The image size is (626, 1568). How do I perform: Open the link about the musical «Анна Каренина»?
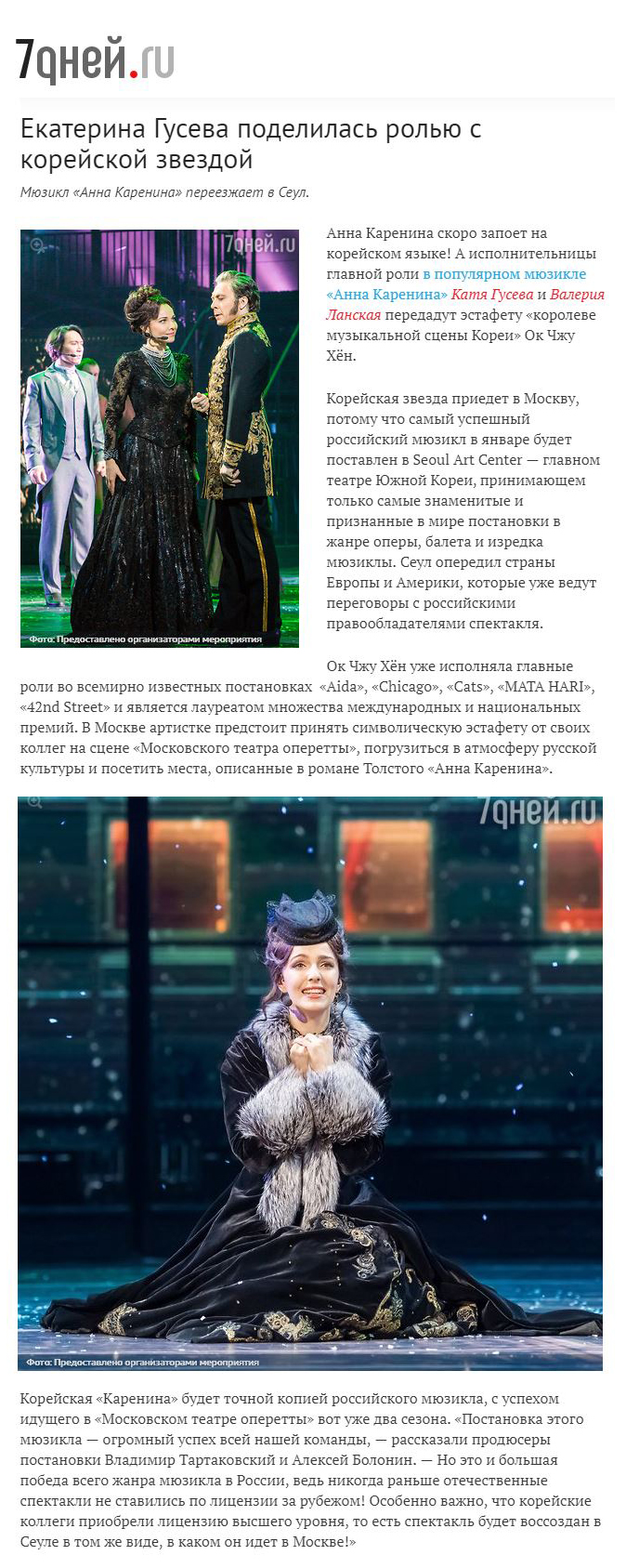[x=504, y=274]
